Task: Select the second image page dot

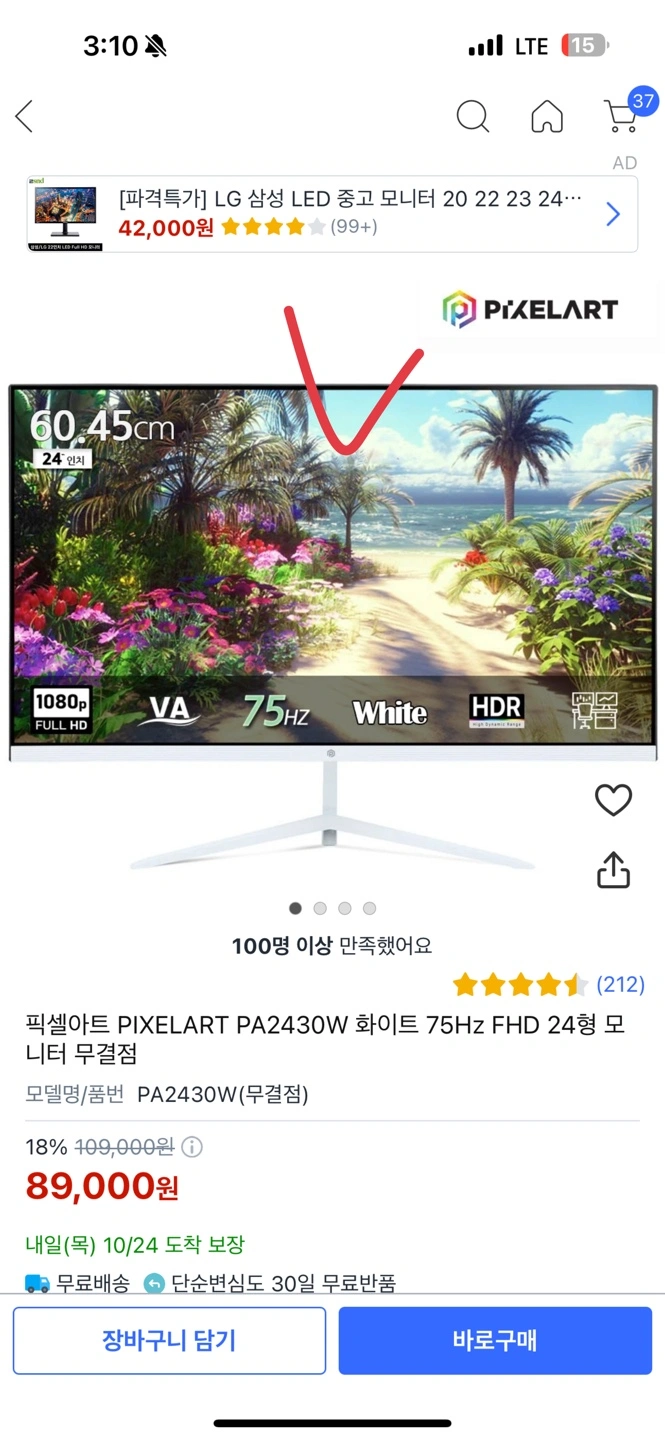Action: coord(320,908)
